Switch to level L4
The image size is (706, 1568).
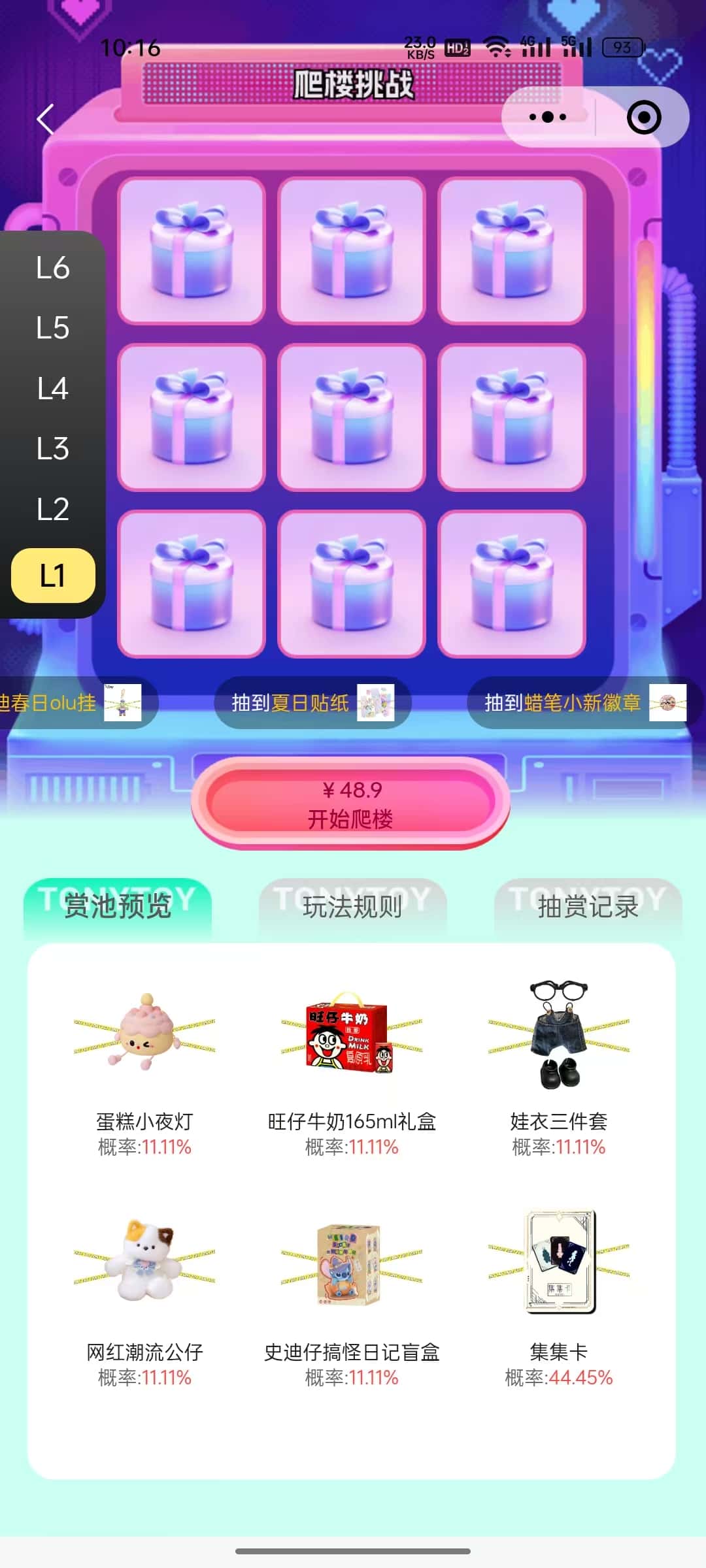point(53,389)
